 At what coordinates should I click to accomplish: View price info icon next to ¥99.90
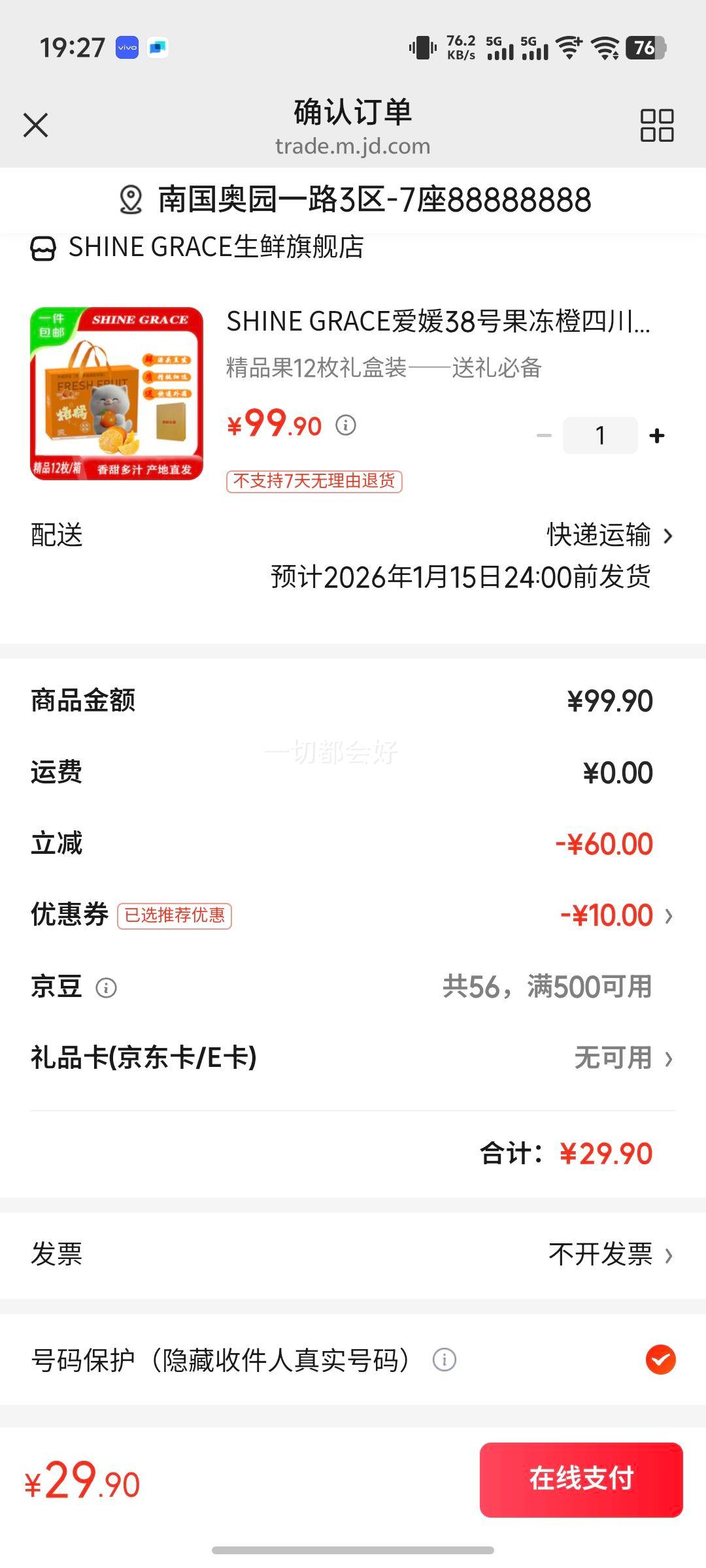point(346,425)
